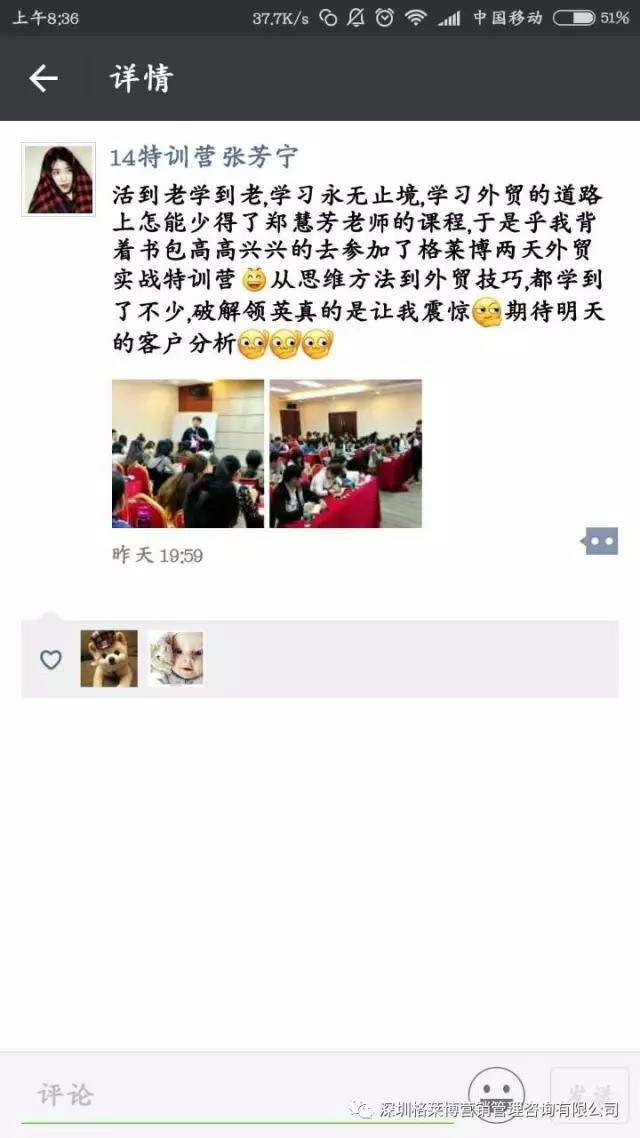Send the comment with 发送 button
640x1138 pixels.
click(585, 1093)
